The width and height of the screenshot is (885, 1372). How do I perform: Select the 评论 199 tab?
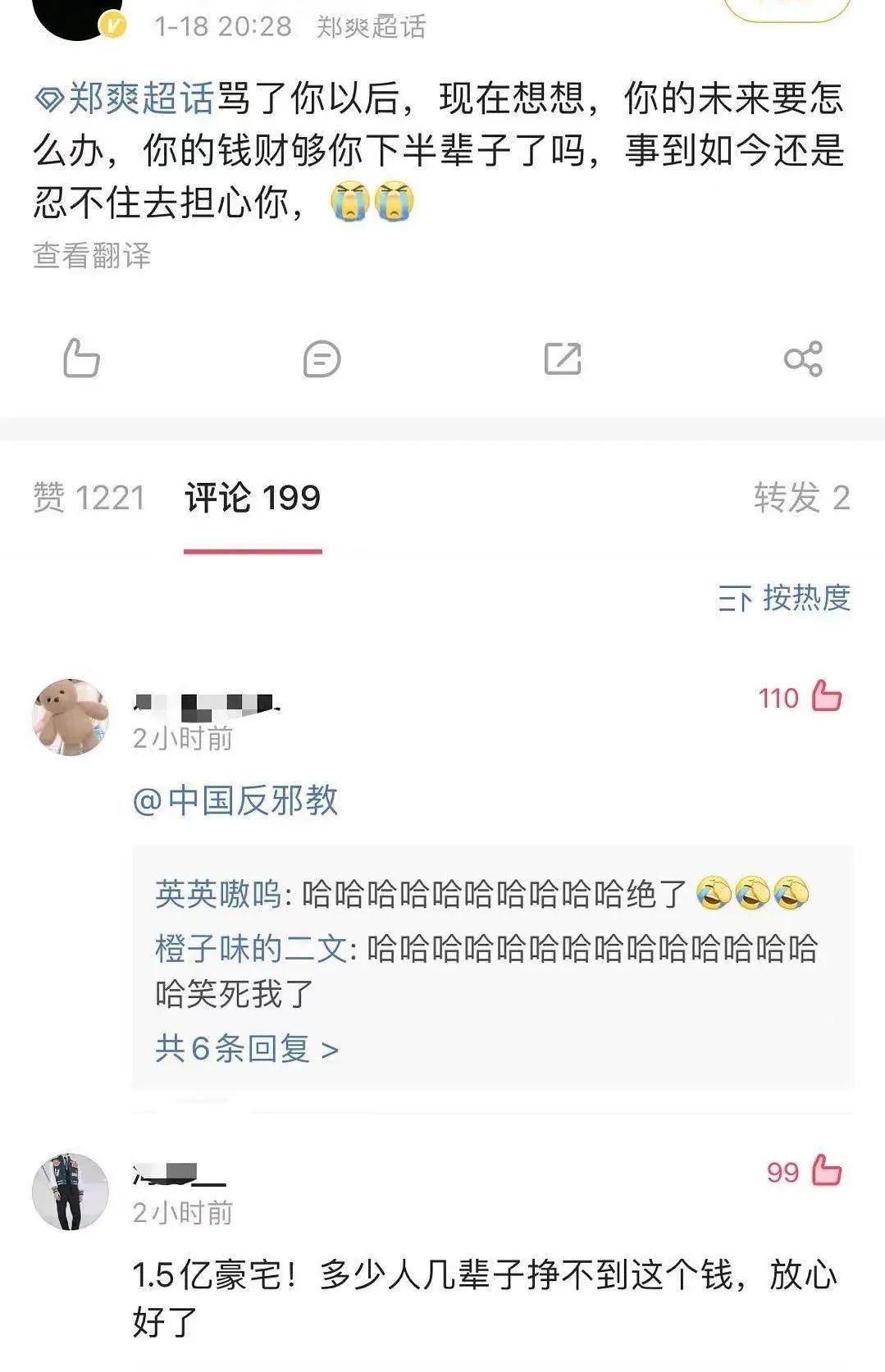[253, 498]
